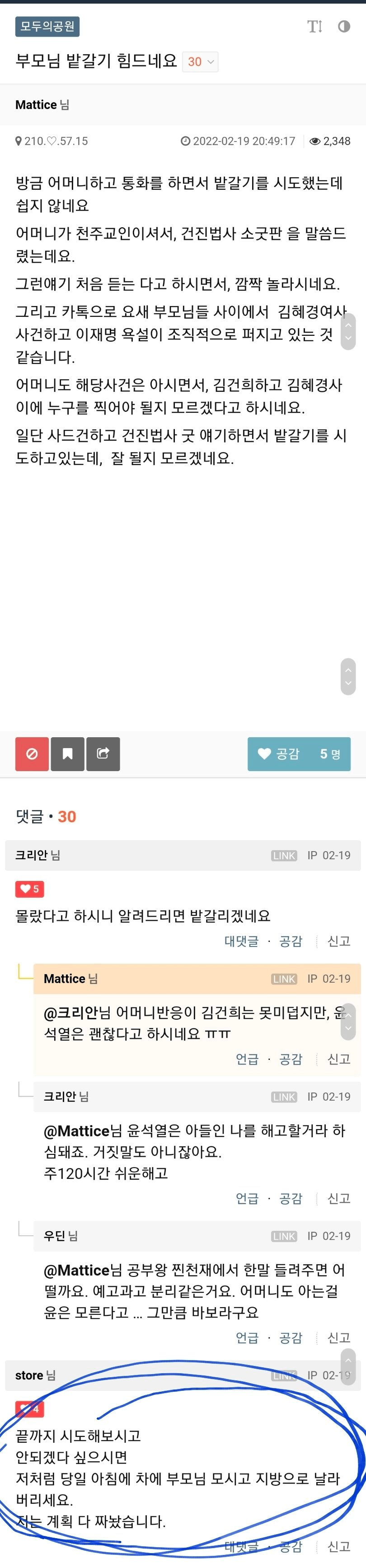Tap 공감 on 우딘's comment
Screen dimensions: 366x1568
[x=291, y=1338]
